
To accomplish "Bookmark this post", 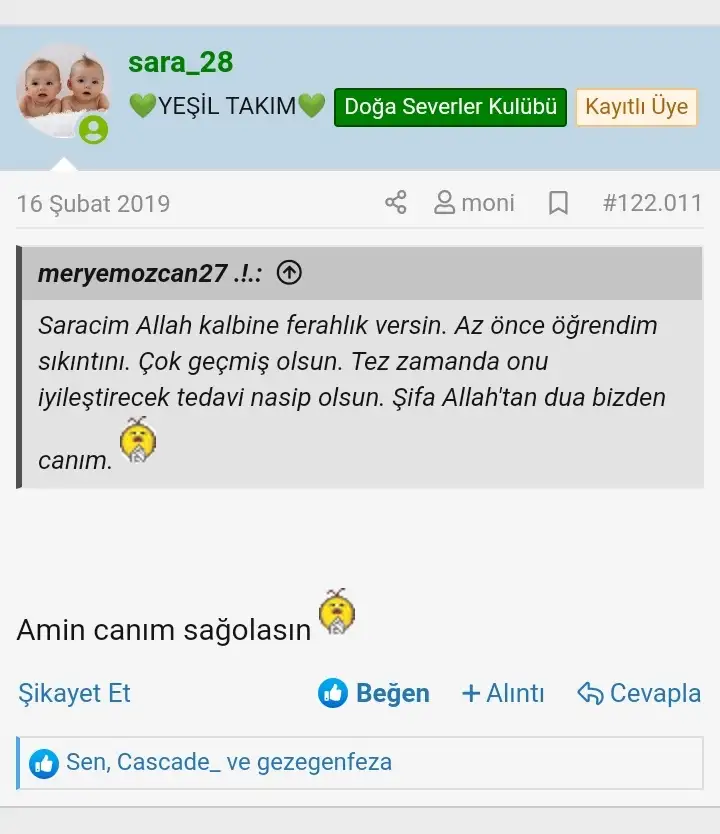I will point(558,203).
